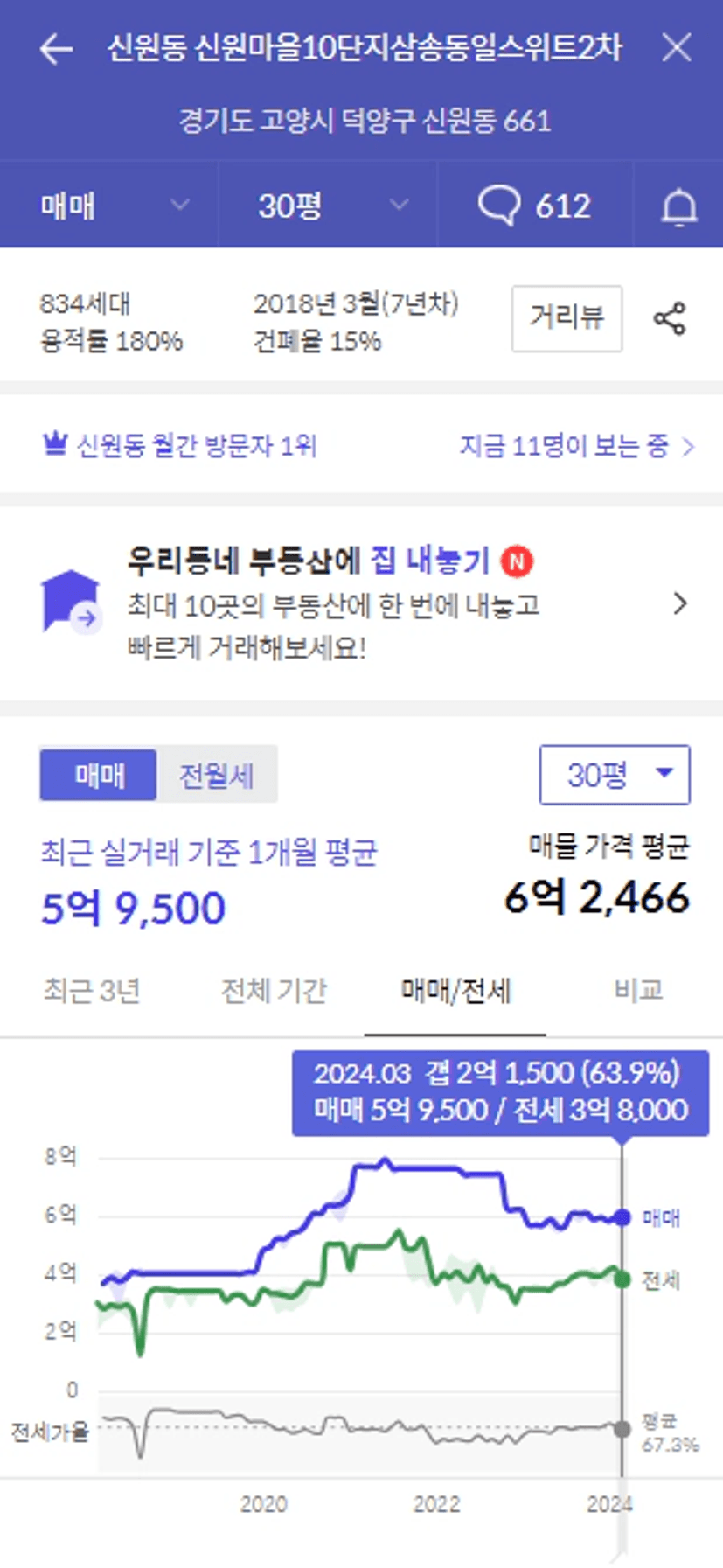The width and height of the screenshot is (723, 1568).
Task: Open 거리뷰 street view
Action: 567,318
